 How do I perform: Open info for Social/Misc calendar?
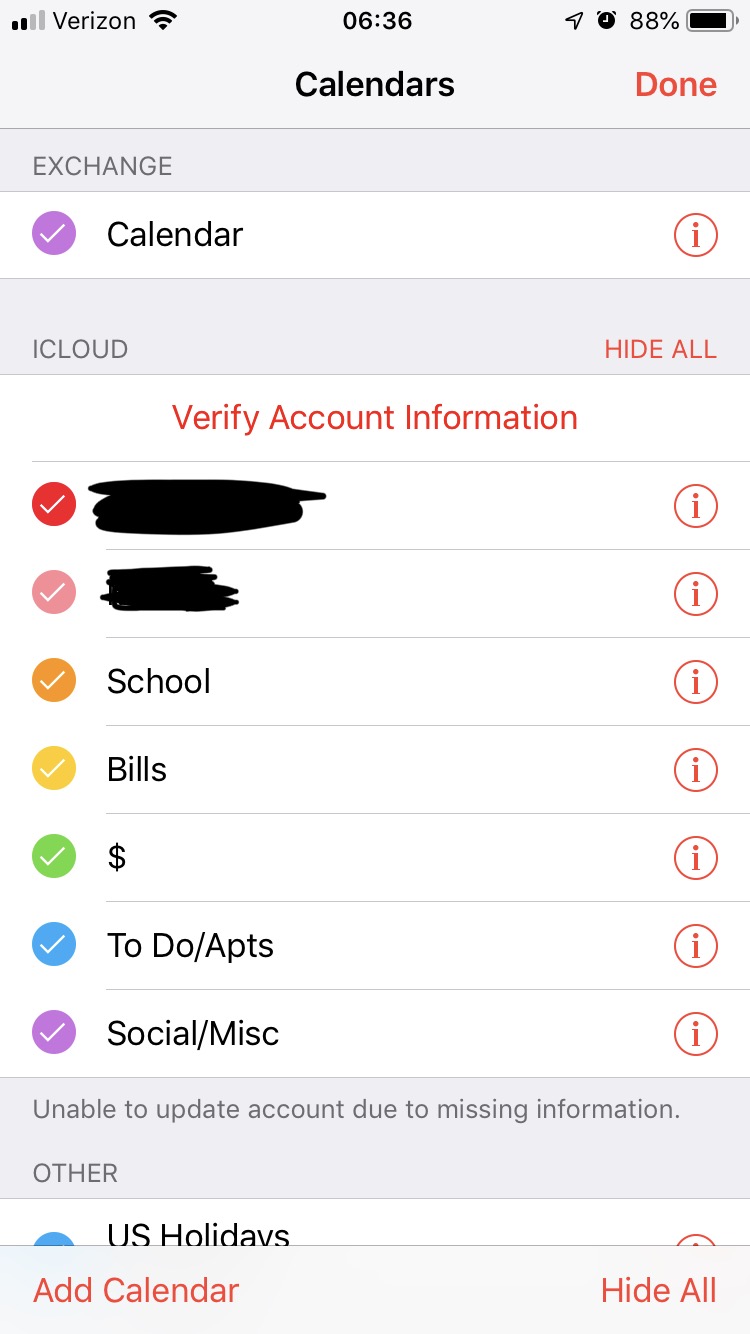(x=695, y=1034)
